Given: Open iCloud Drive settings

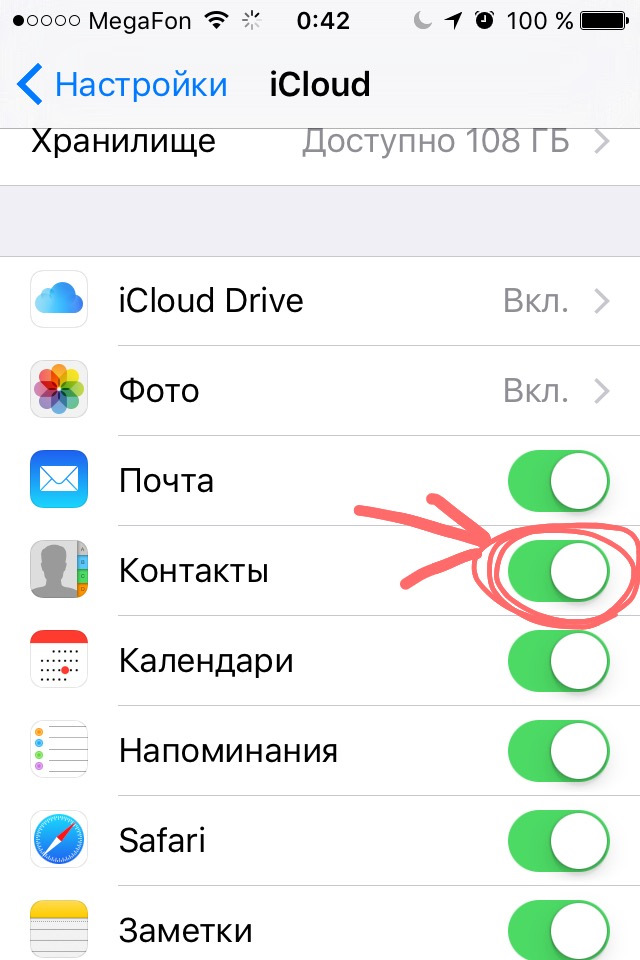Looking at the screenshot, I should coord(320,300).
